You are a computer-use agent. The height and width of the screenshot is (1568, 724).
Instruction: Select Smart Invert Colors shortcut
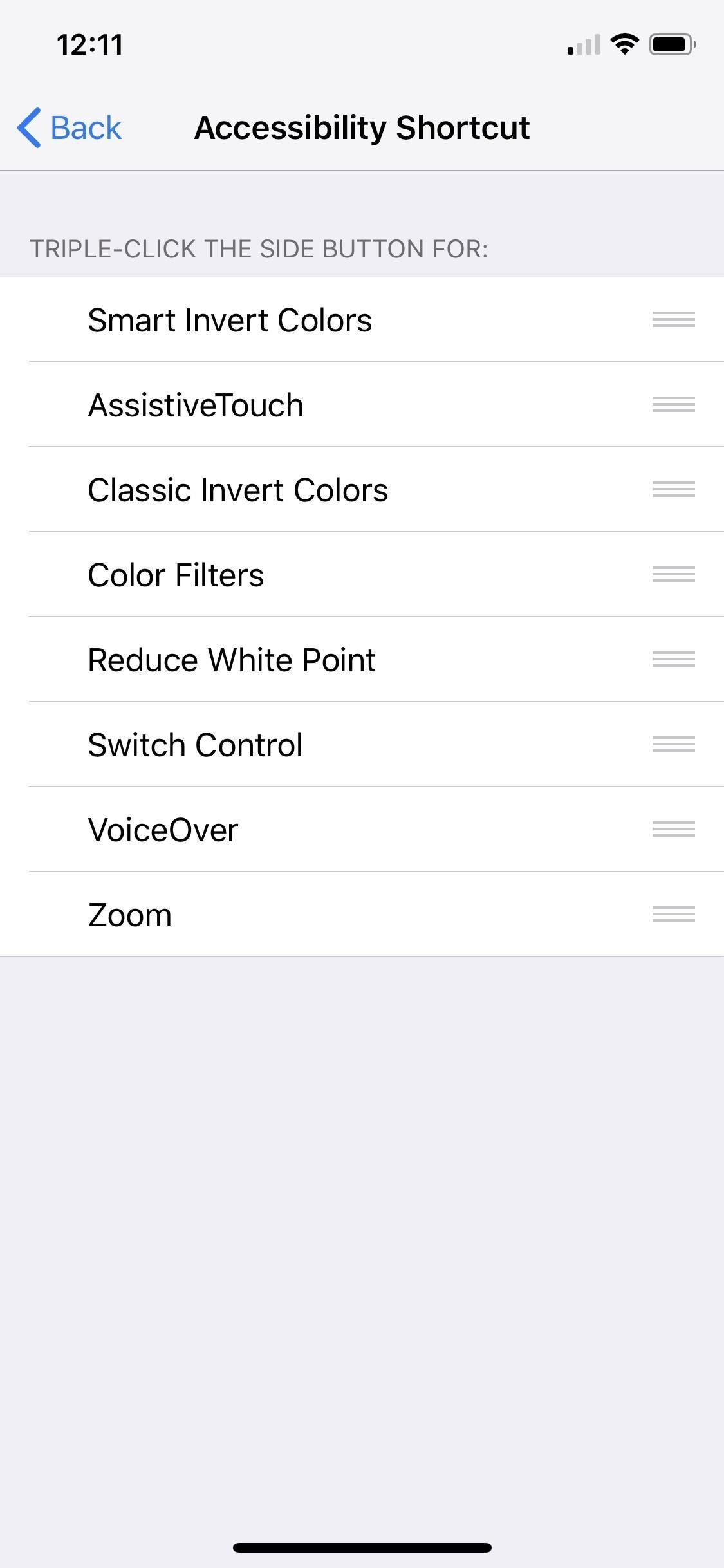click(230, 320)
